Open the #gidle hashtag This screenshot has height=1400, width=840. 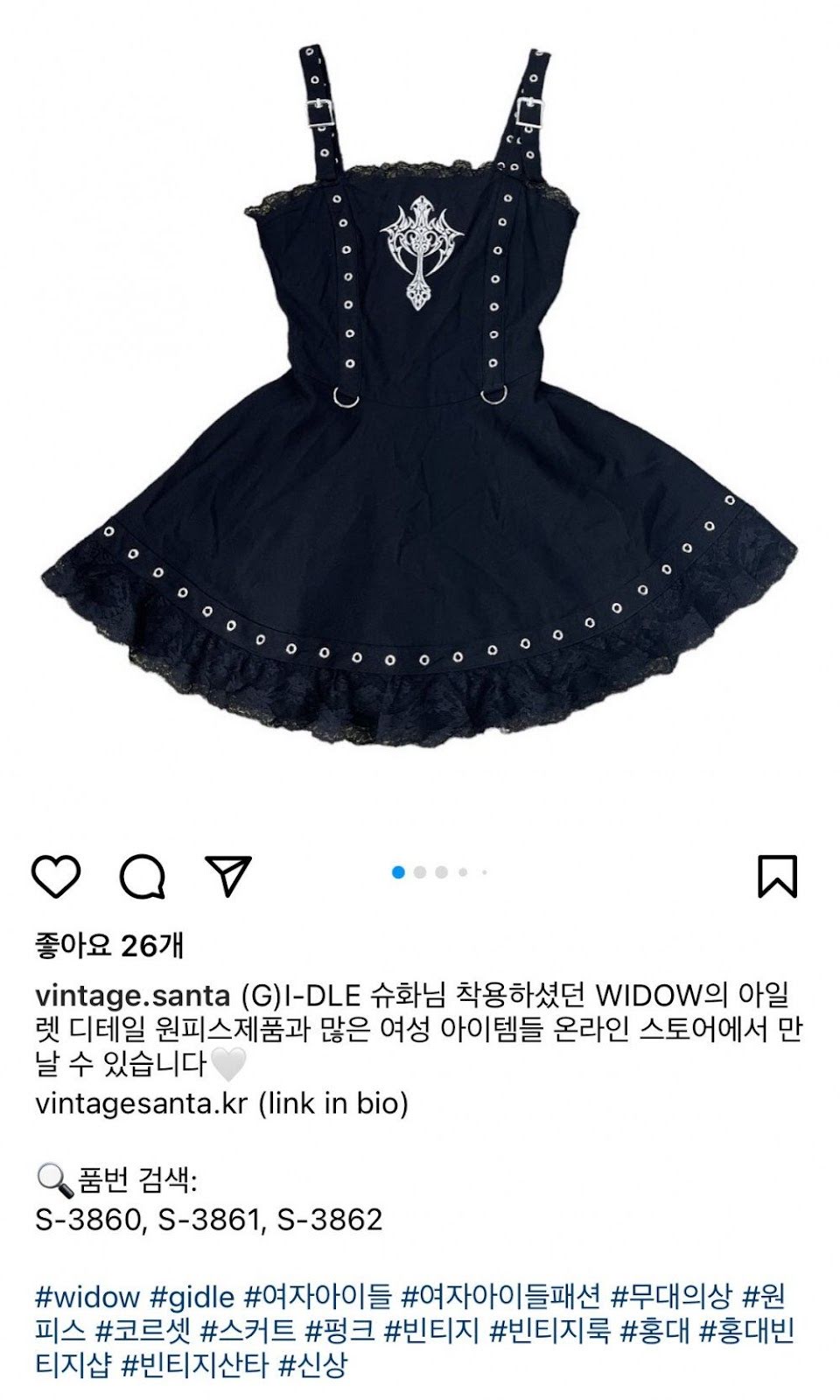[x=192, y=1297]
